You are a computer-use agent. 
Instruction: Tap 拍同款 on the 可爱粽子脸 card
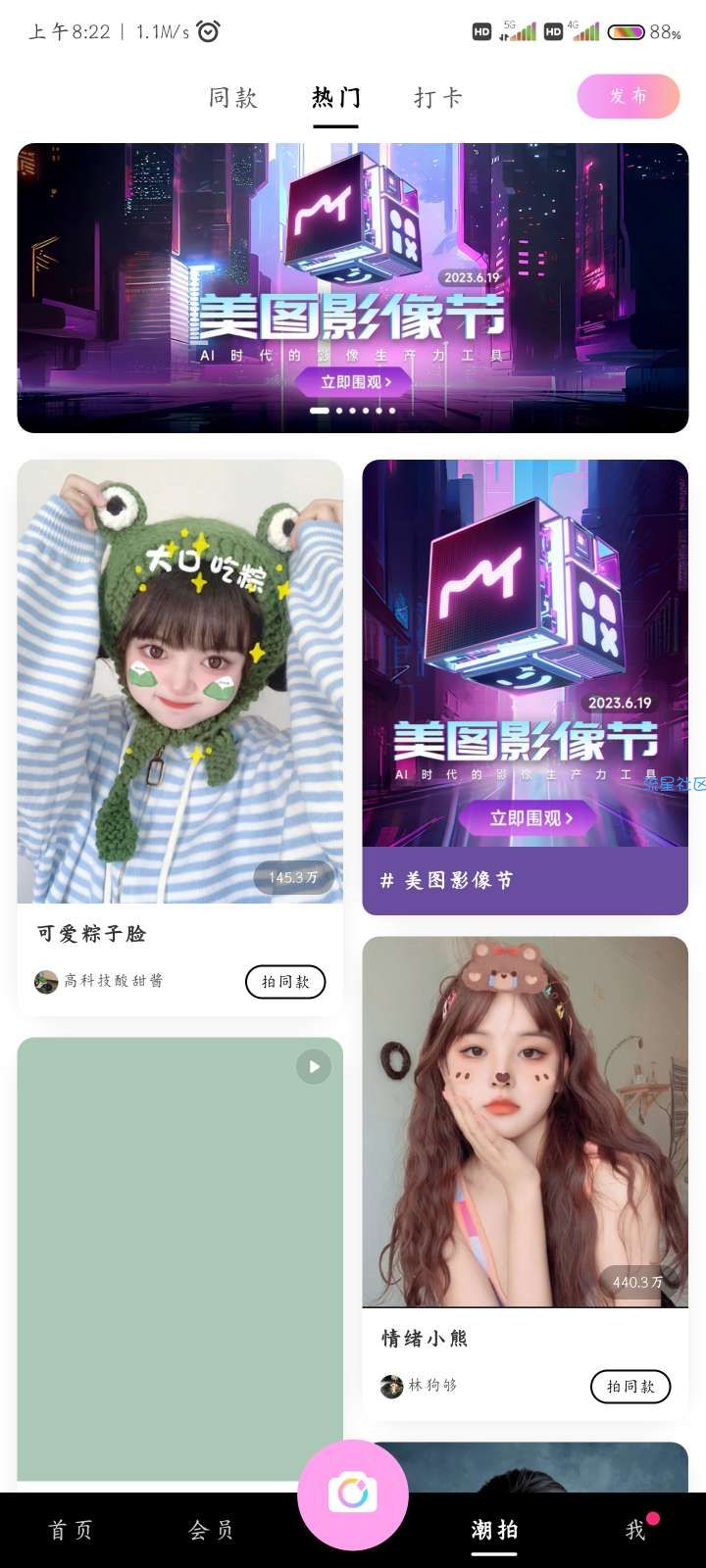284,982
